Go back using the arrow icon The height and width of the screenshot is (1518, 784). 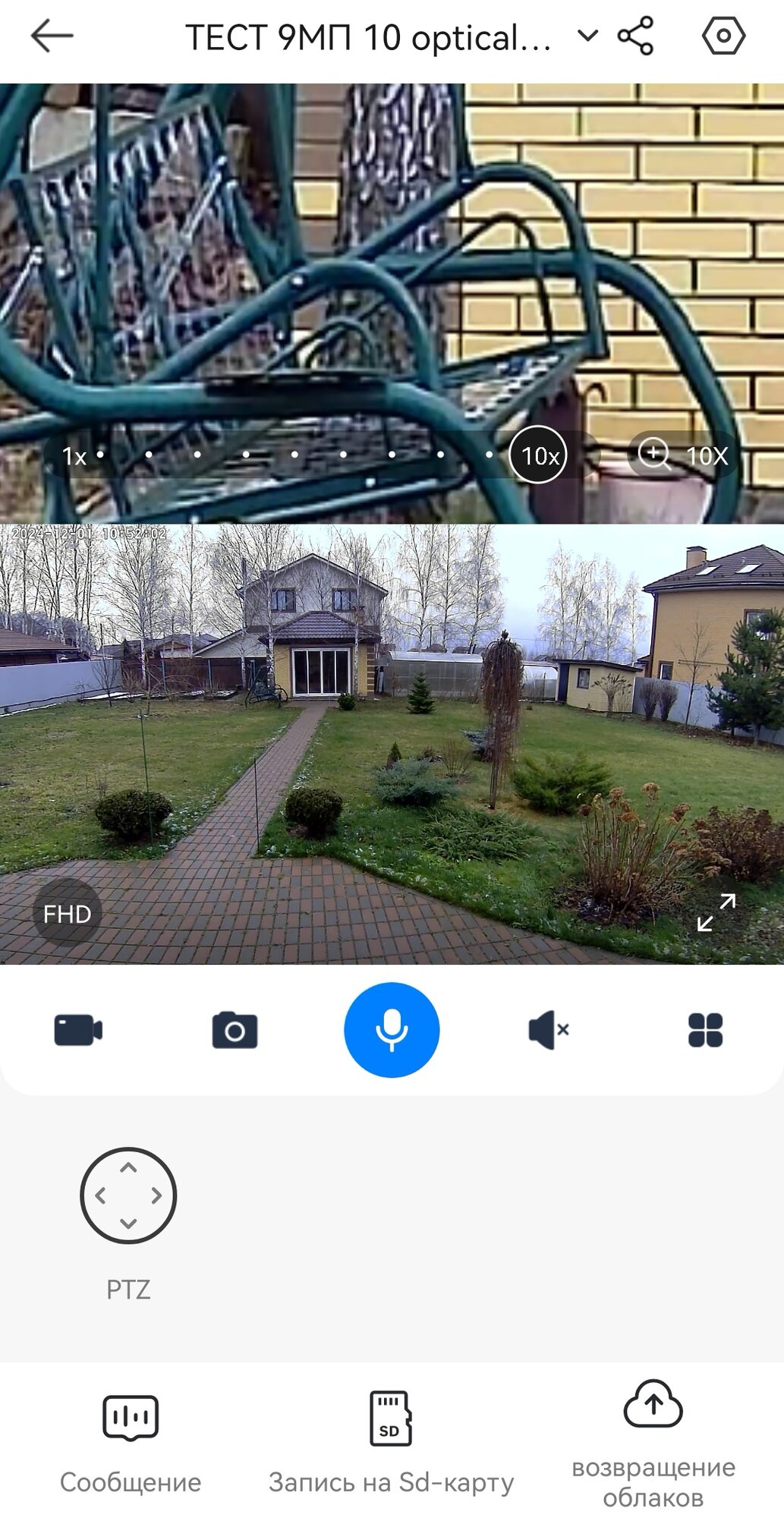pyautogui.click(x=52, y=36)
